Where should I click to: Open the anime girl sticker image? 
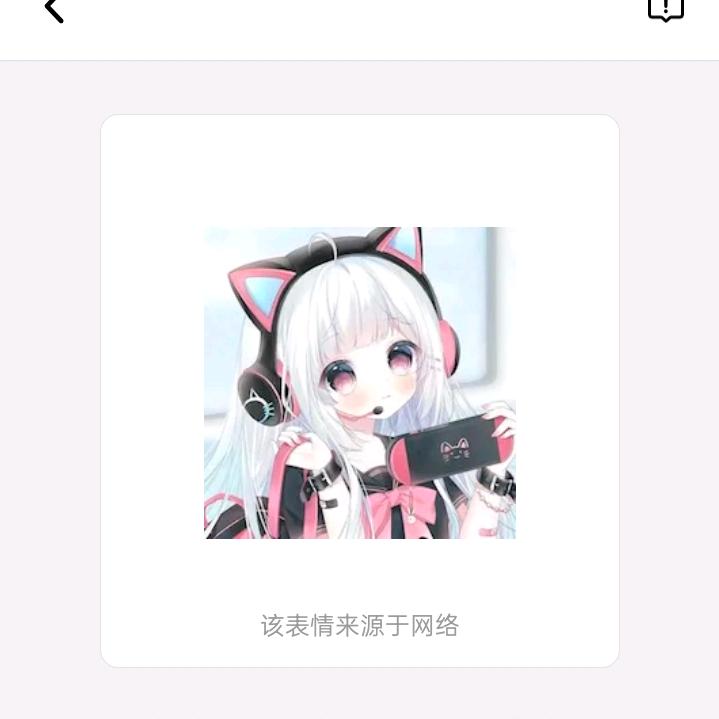pyautogui.click(x=360, y=383)
